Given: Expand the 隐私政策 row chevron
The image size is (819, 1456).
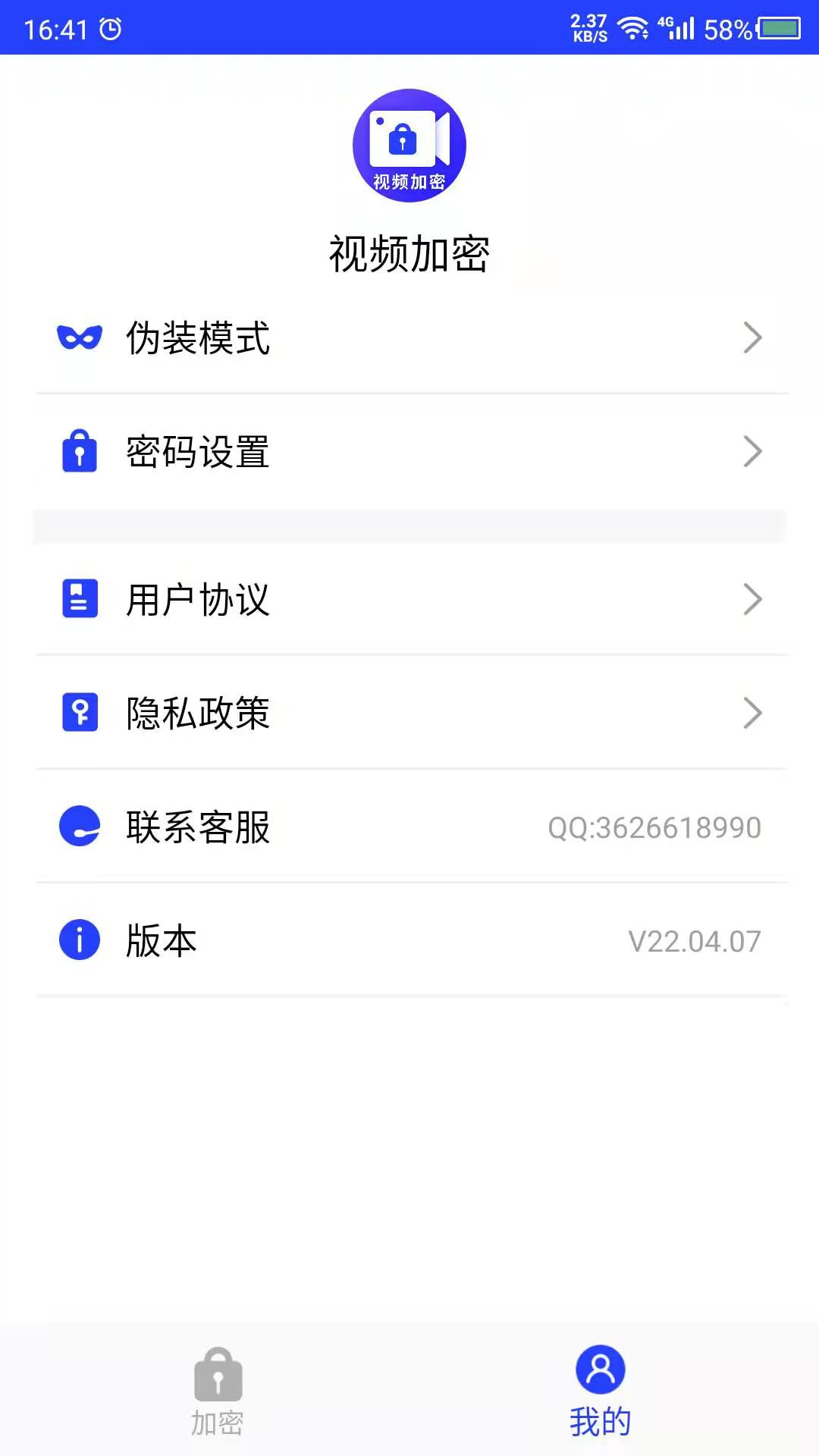Looking at the screenshot, I should (x=753, y=713).
